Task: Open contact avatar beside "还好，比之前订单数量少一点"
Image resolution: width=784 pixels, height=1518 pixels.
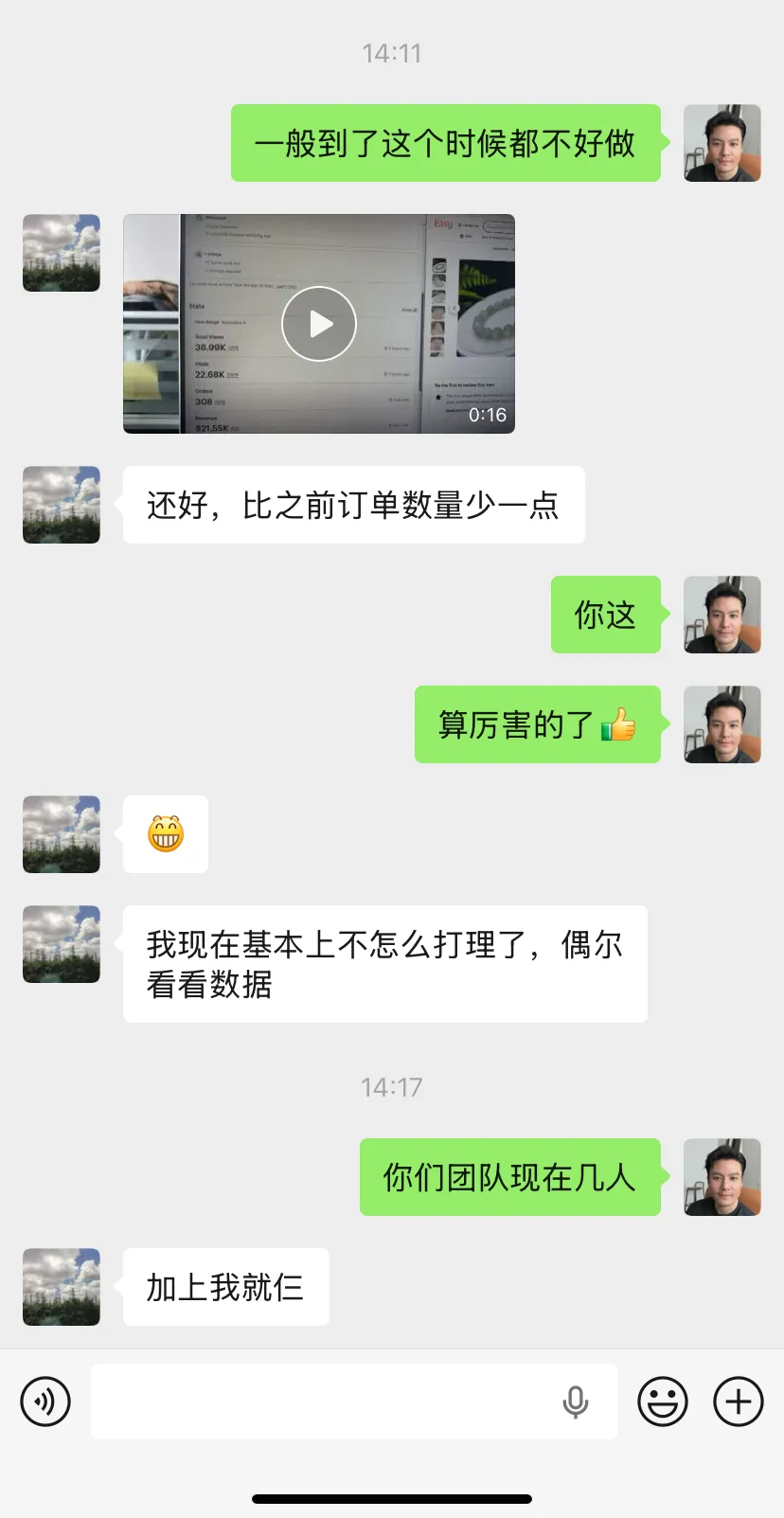Action: point(62,505)
